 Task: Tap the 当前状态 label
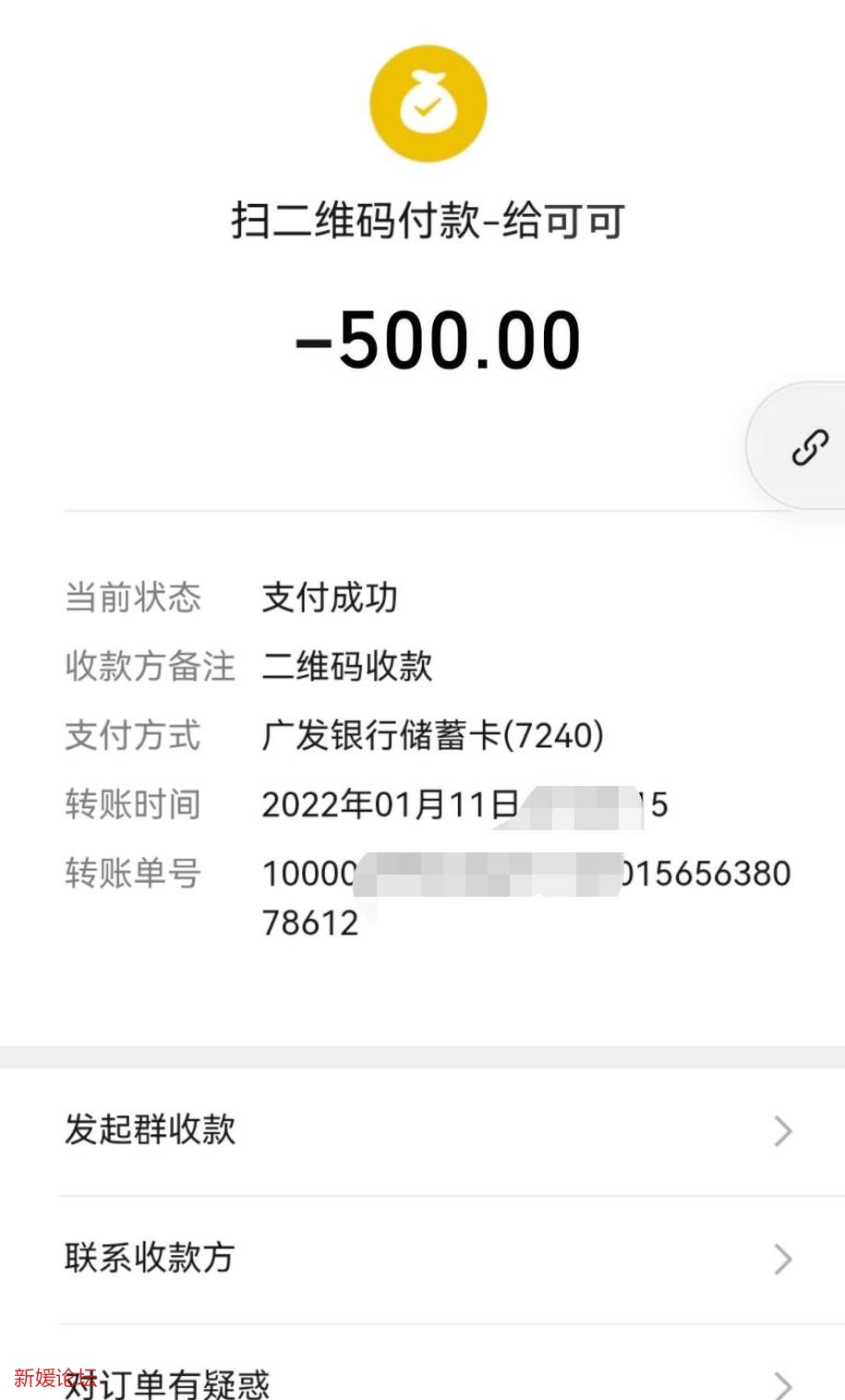coord(133,598)
